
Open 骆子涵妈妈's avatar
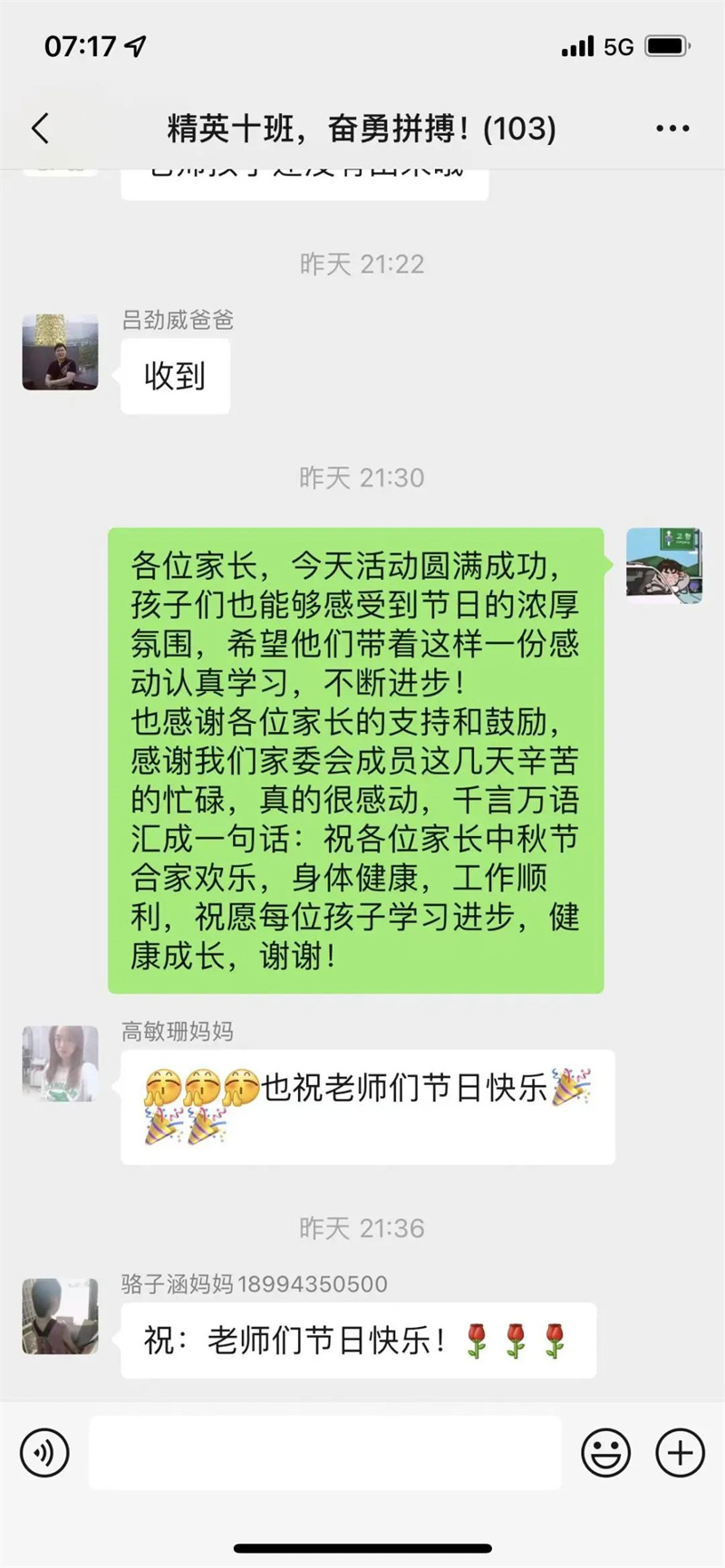point(60,1316)
